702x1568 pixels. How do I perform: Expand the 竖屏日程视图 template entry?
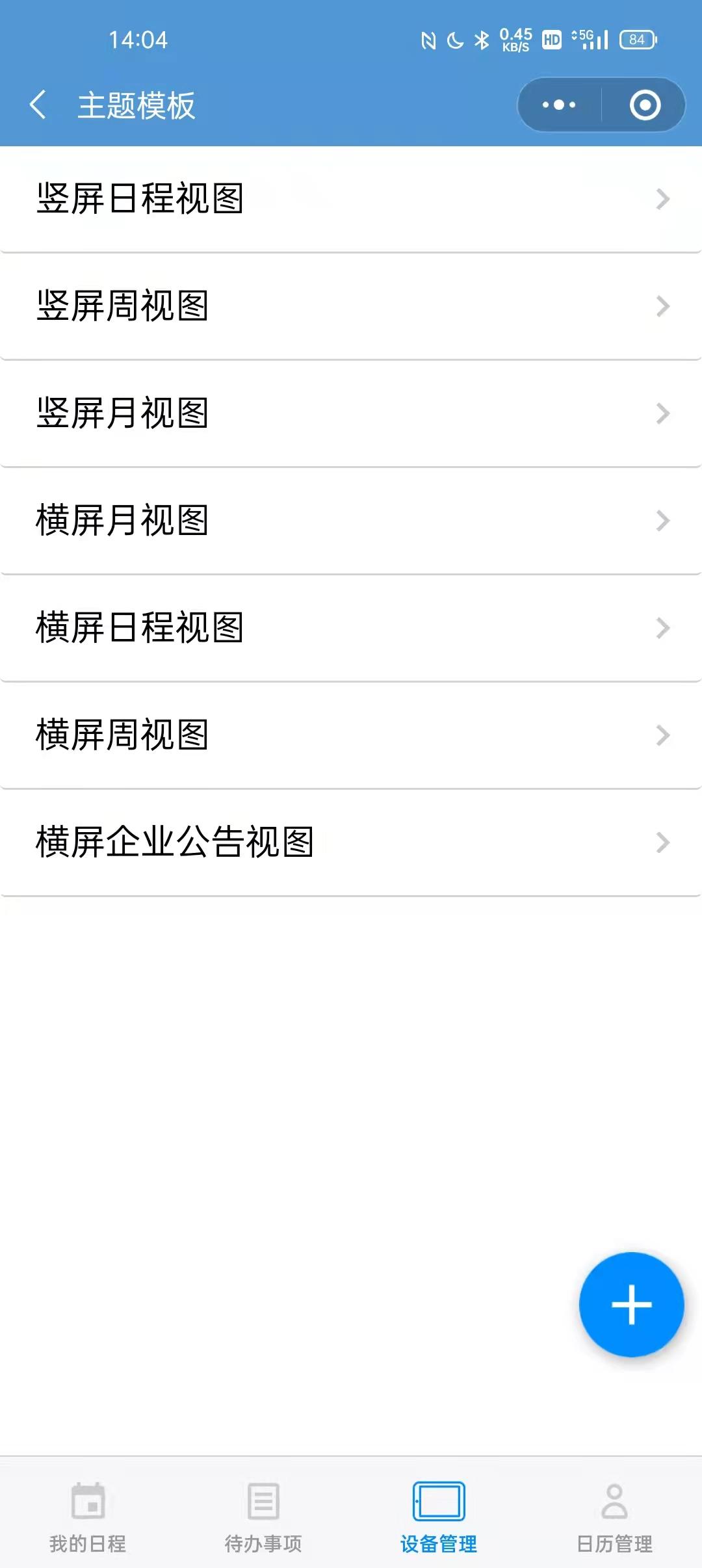[351, 200]
